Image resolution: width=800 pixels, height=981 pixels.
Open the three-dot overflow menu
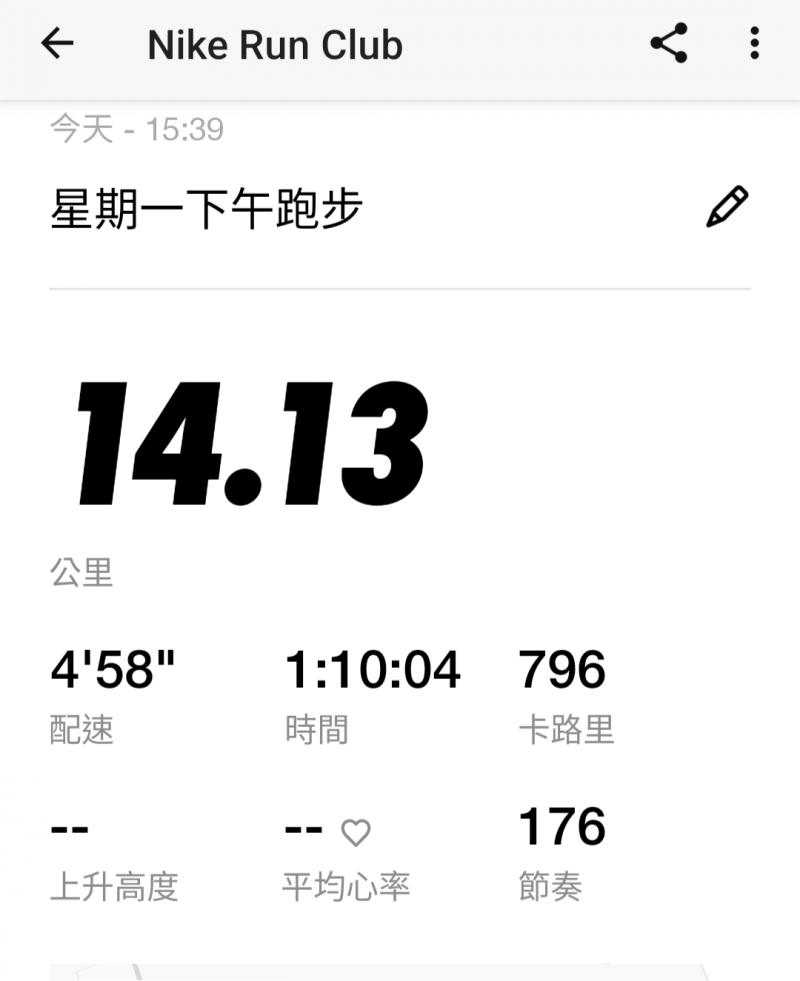754,44
